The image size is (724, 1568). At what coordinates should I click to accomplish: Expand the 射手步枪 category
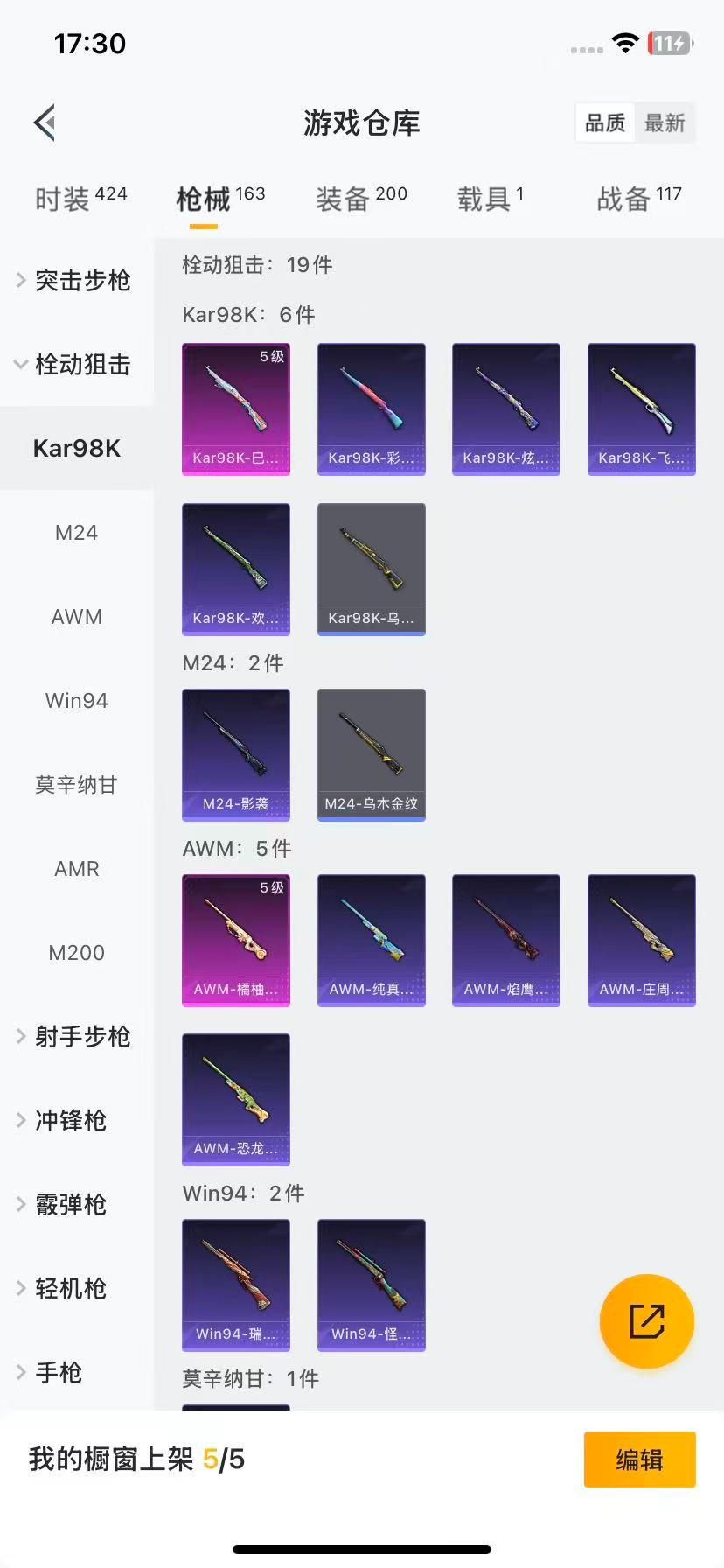pos(75,1036)
